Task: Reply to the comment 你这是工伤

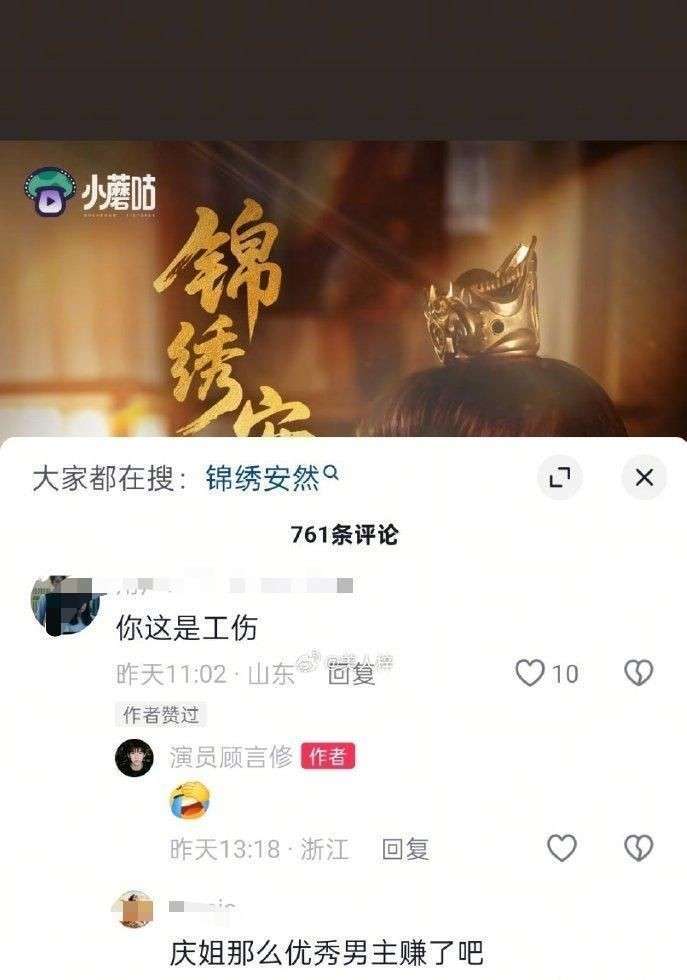Action: [x=352, y=675]
